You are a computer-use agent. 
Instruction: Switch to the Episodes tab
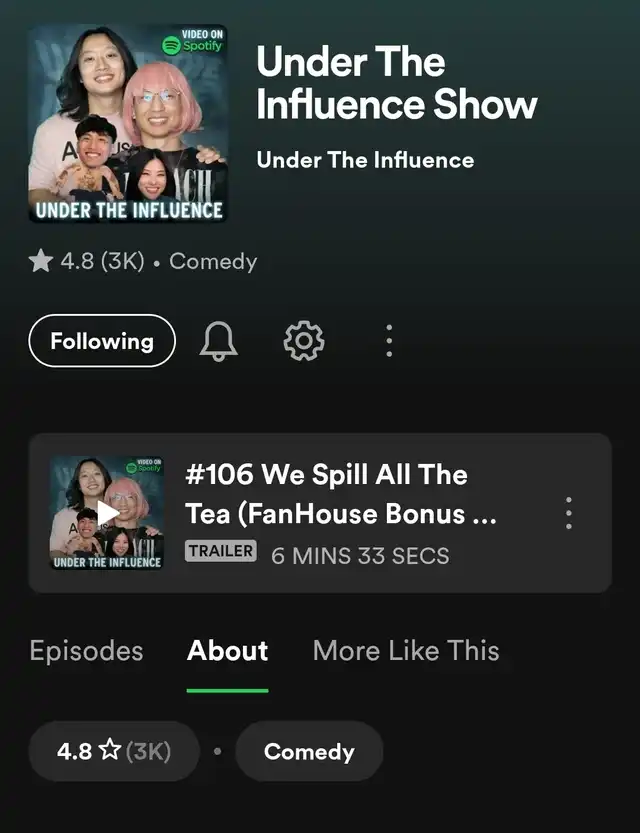point(86,651)
